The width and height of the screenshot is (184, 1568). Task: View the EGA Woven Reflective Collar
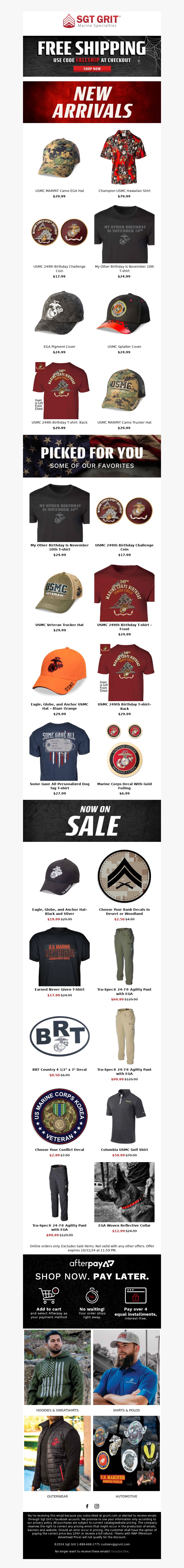click(124, 1193)
